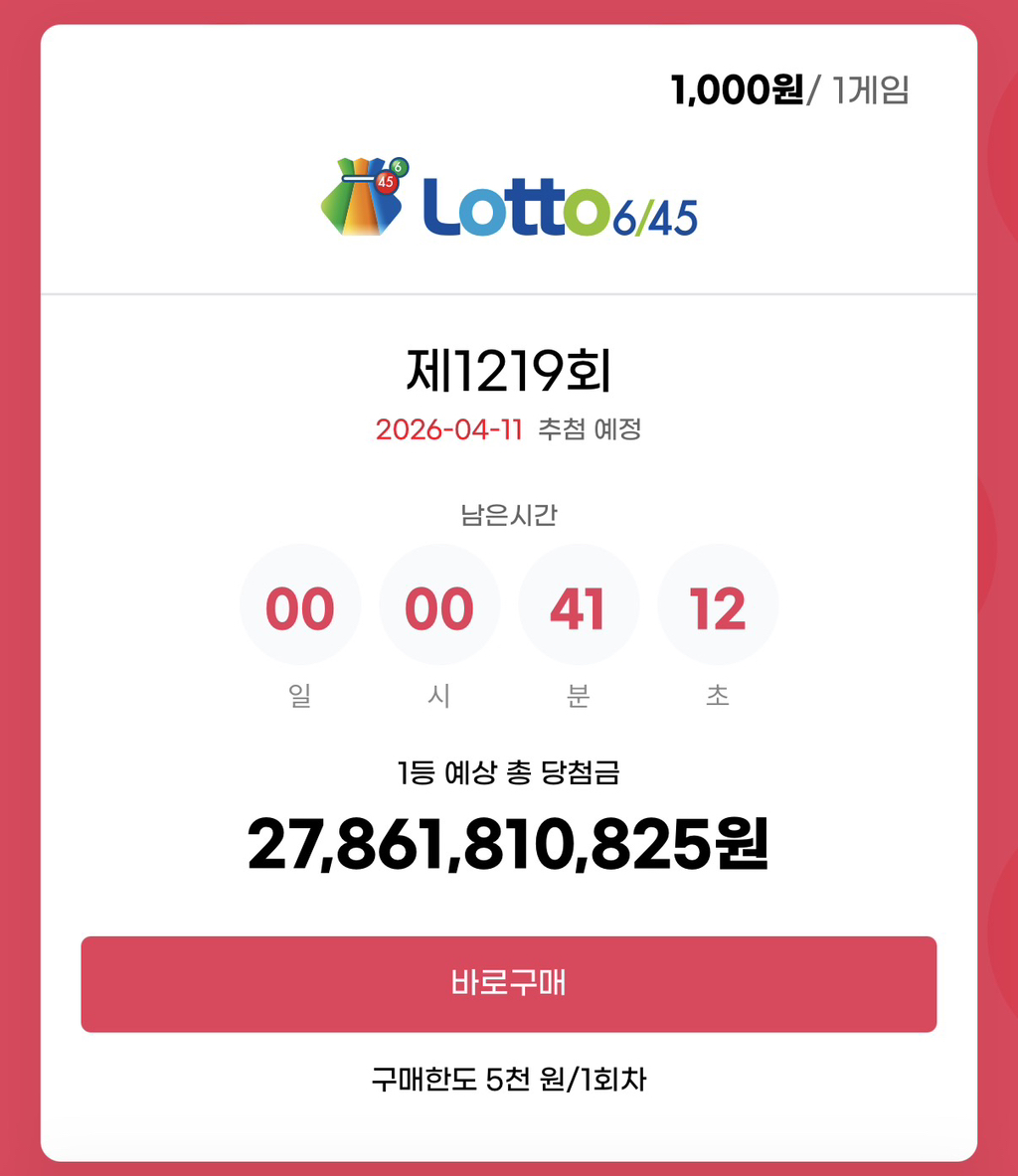Click the 초 label under the seconds counter
Screen dimensions: 1018x1176
[x=718, y=697]
